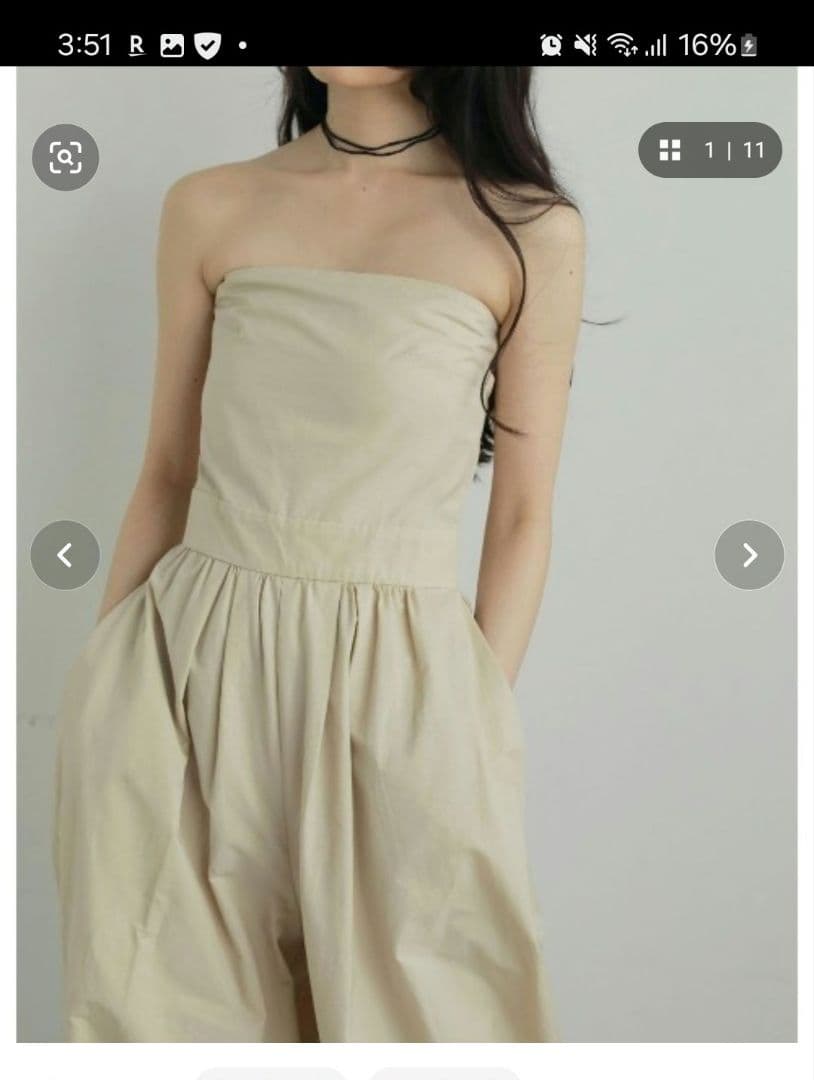The height and width of the screenshot is (1080, 814).
Task: Tap the partially visible pill button at bottom
Action: tap(270, 1073)
